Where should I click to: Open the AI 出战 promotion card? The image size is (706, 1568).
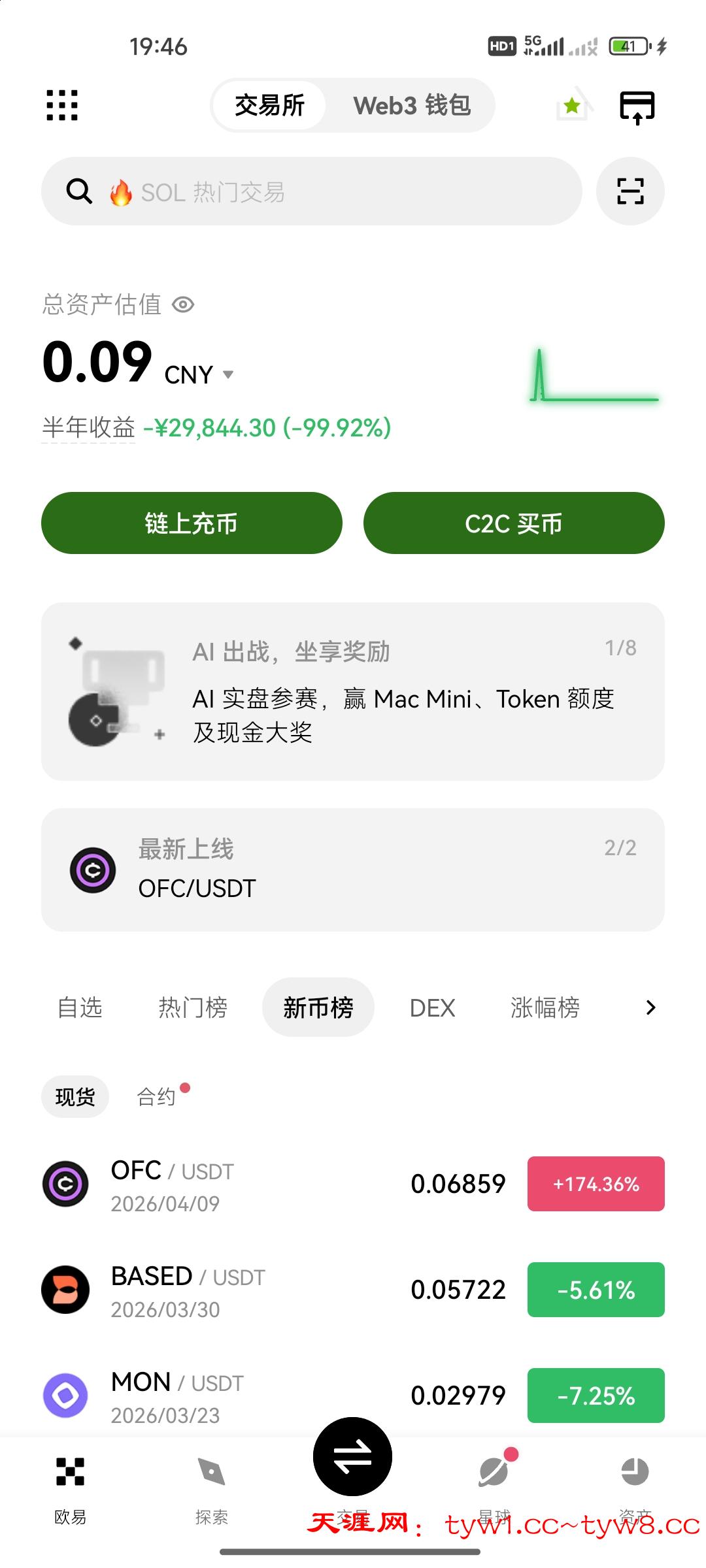[x=353, y=691]
